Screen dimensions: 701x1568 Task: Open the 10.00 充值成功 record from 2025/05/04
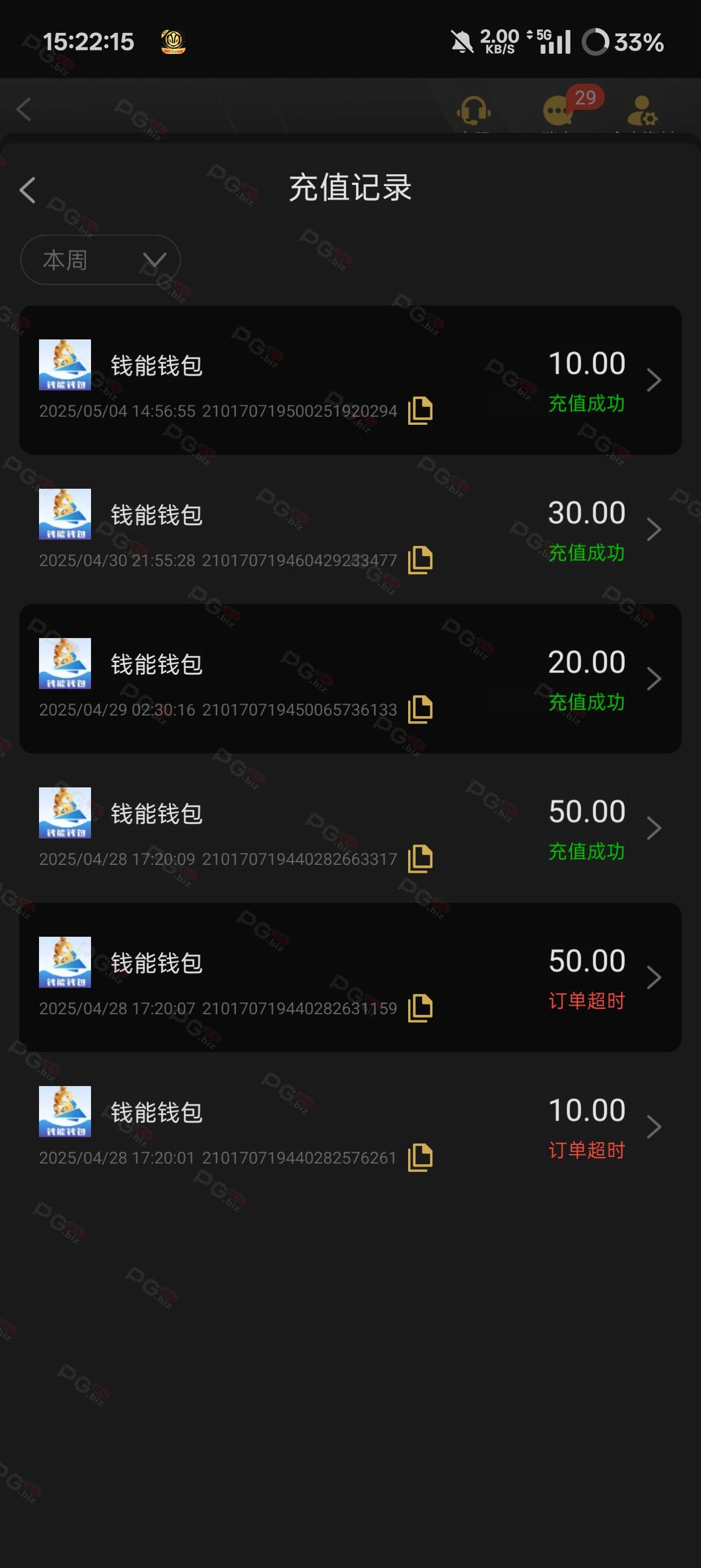350,380
